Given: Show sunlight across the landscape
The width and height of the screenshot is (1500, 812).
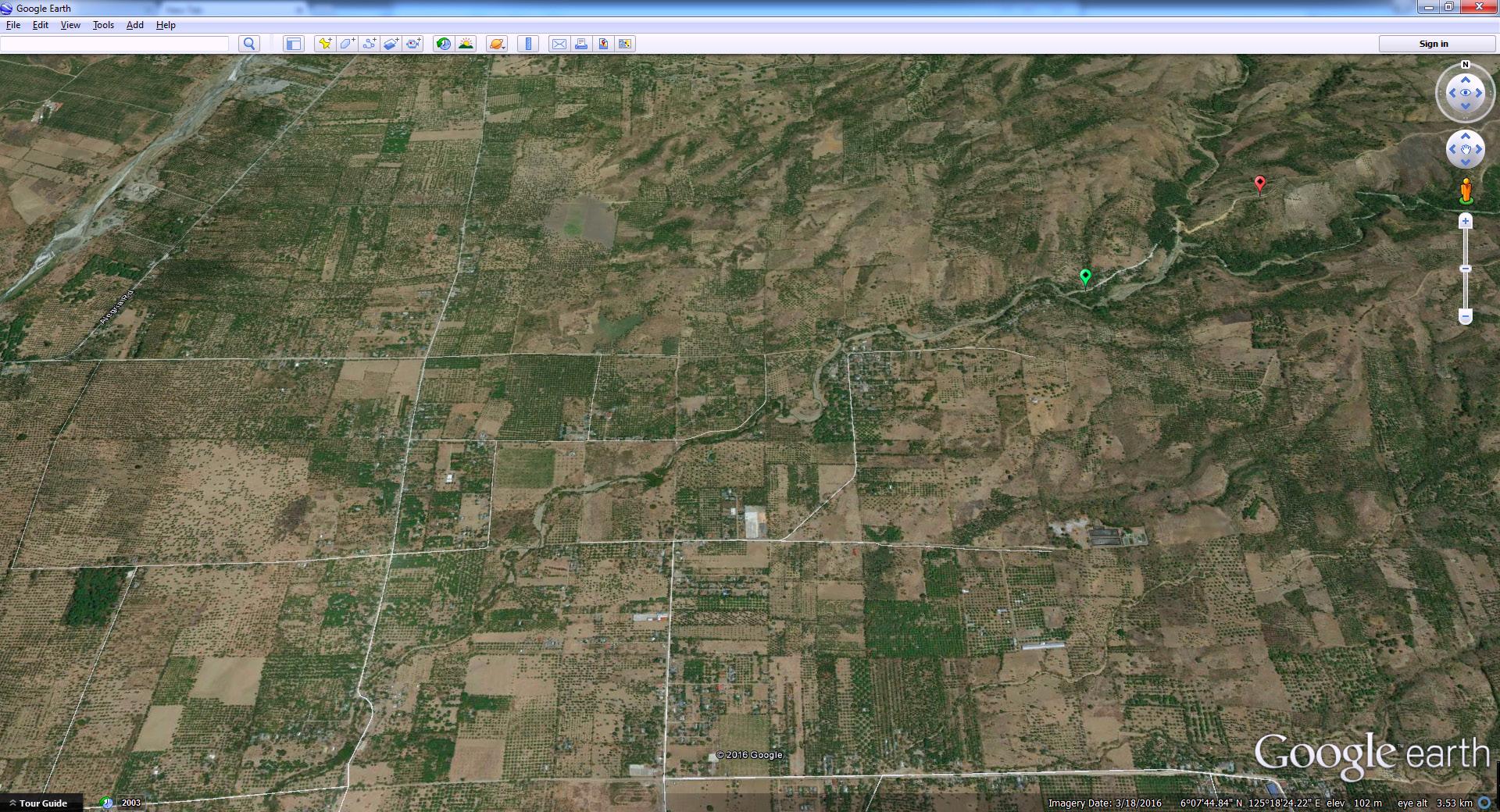Looking at the screenshot, I should coord(466,44).
